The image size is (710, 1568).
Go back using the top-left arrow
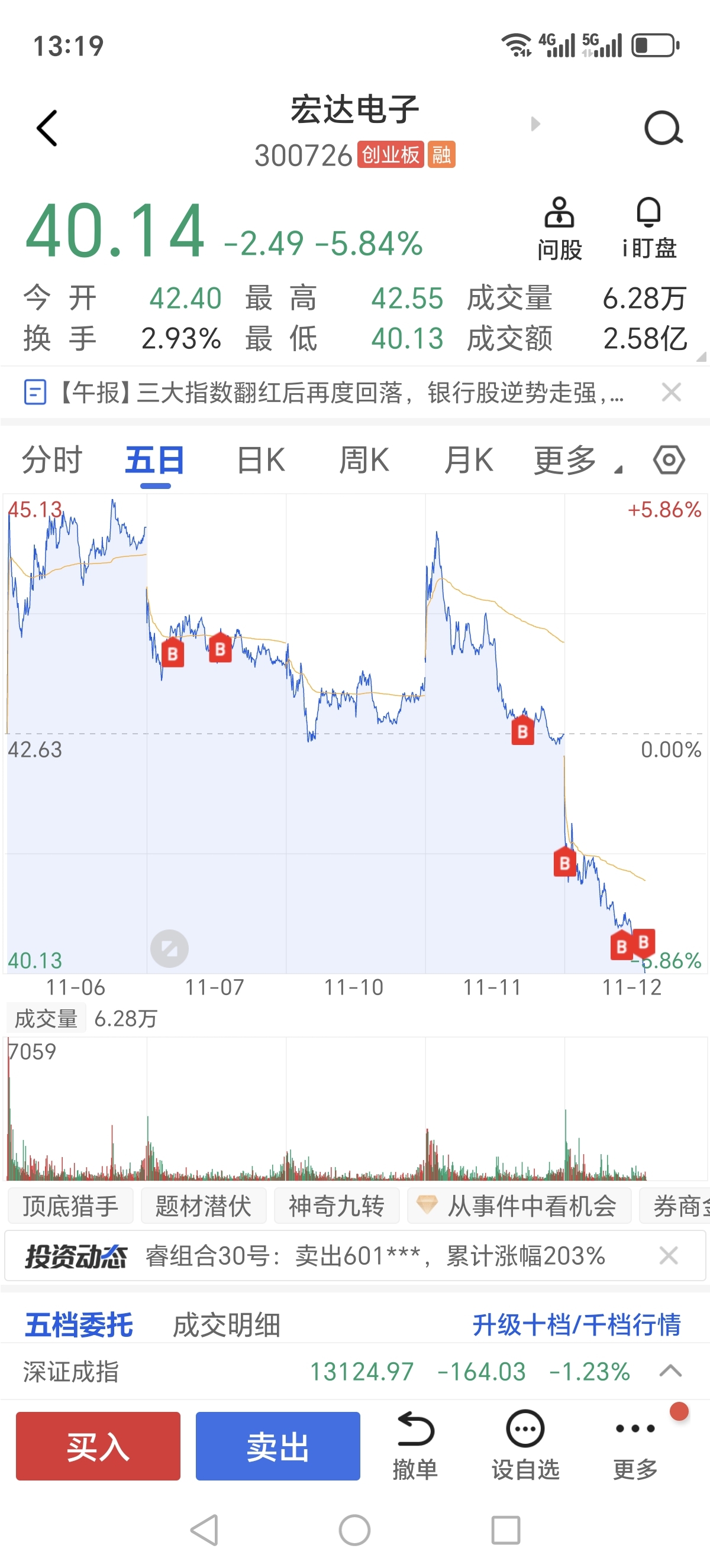click(x=47, y=128)
